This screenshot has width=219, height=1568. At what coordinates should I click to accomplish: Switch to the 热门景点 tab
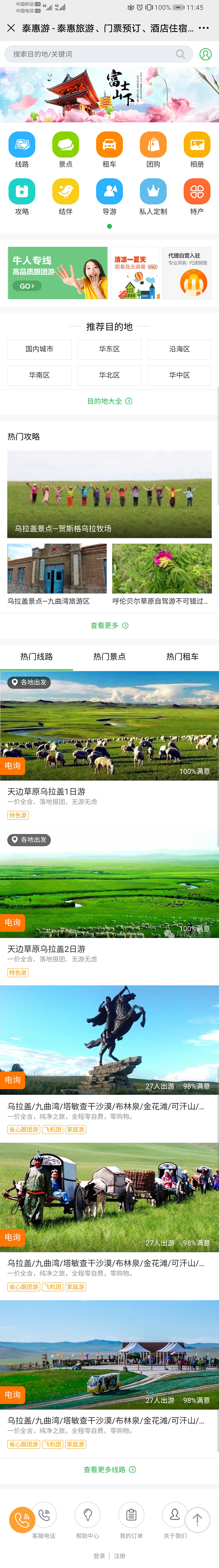(109, 657)
